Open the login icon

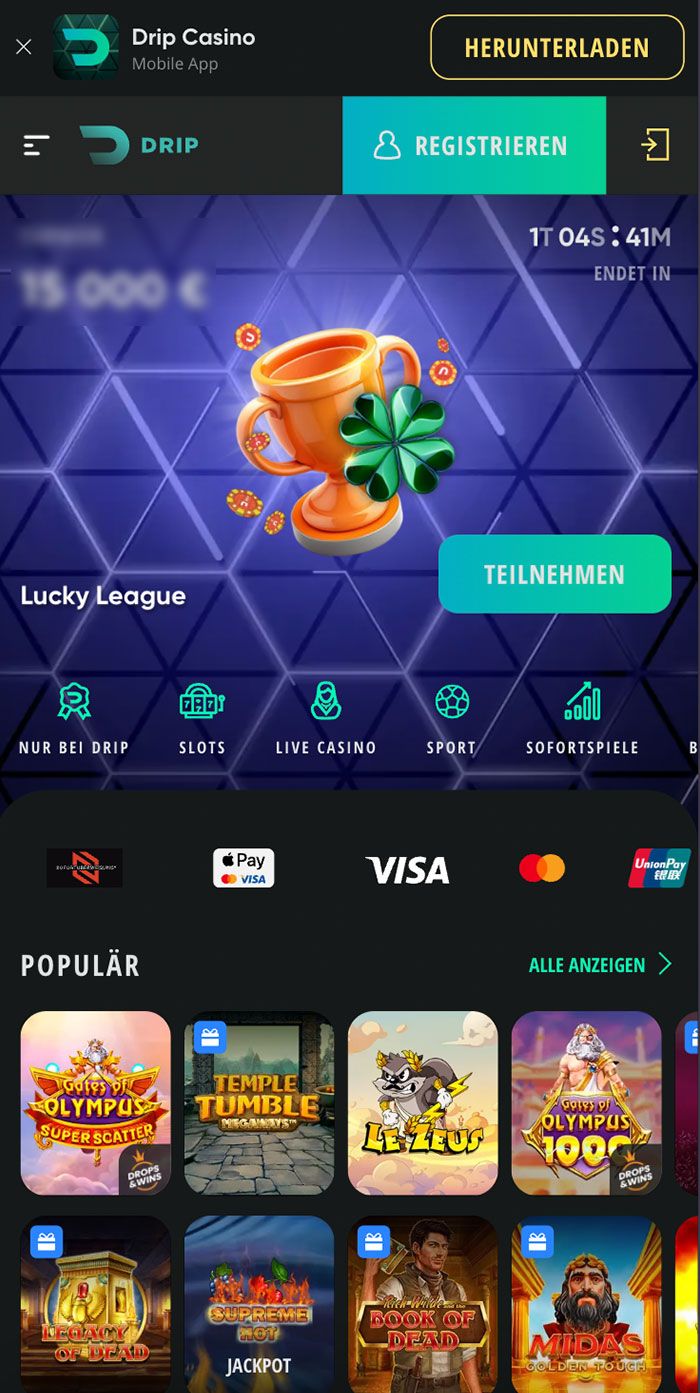point(655,146)
